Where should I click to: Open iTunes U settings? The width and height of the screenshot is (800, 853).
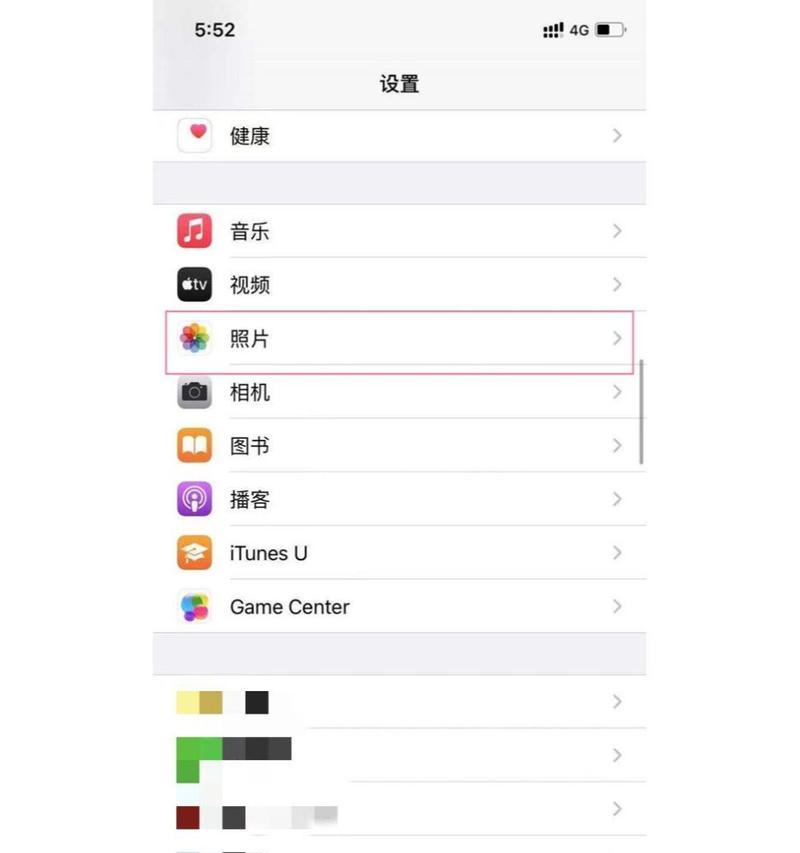tap(400, 553)
